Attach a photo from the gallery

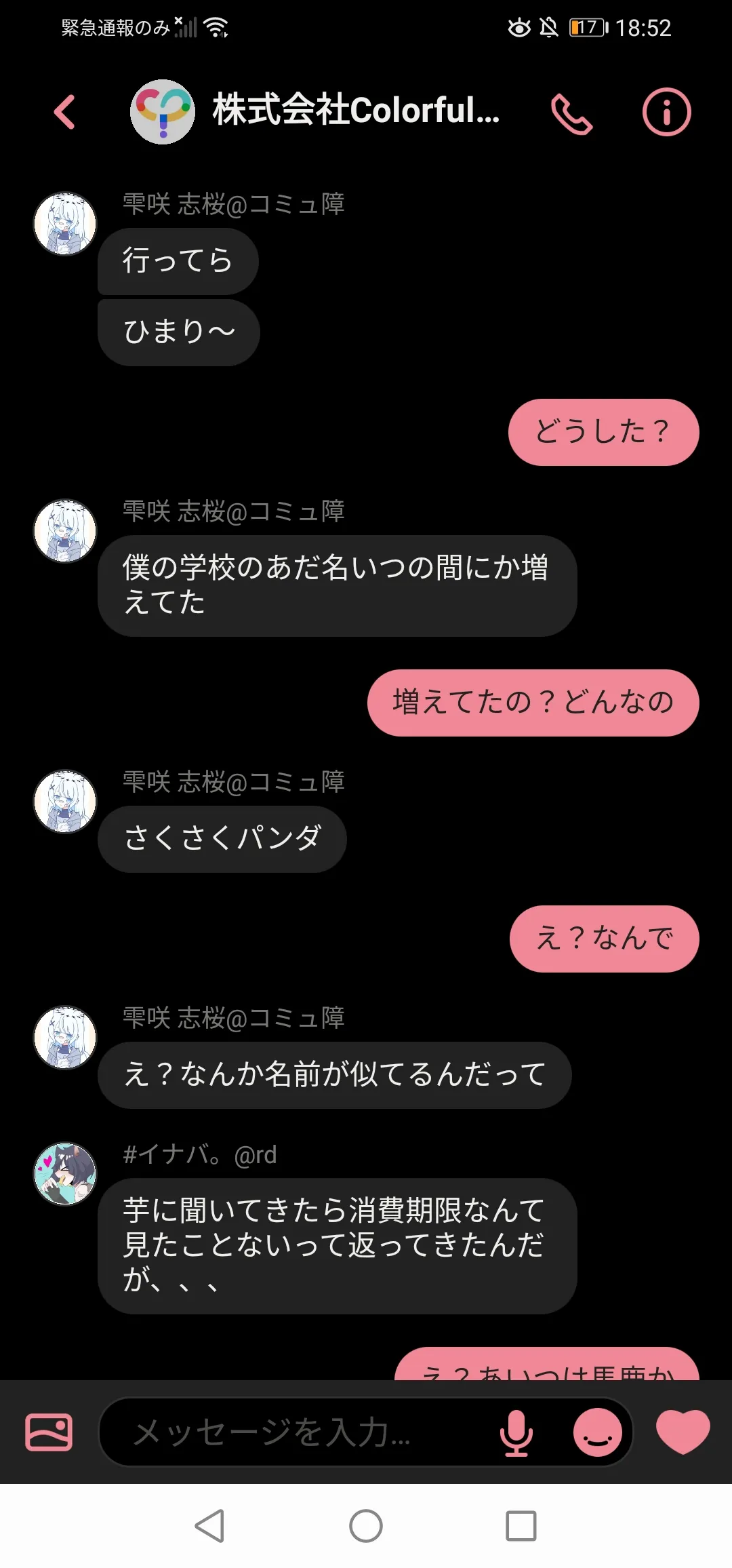[x=49, y=1432]
